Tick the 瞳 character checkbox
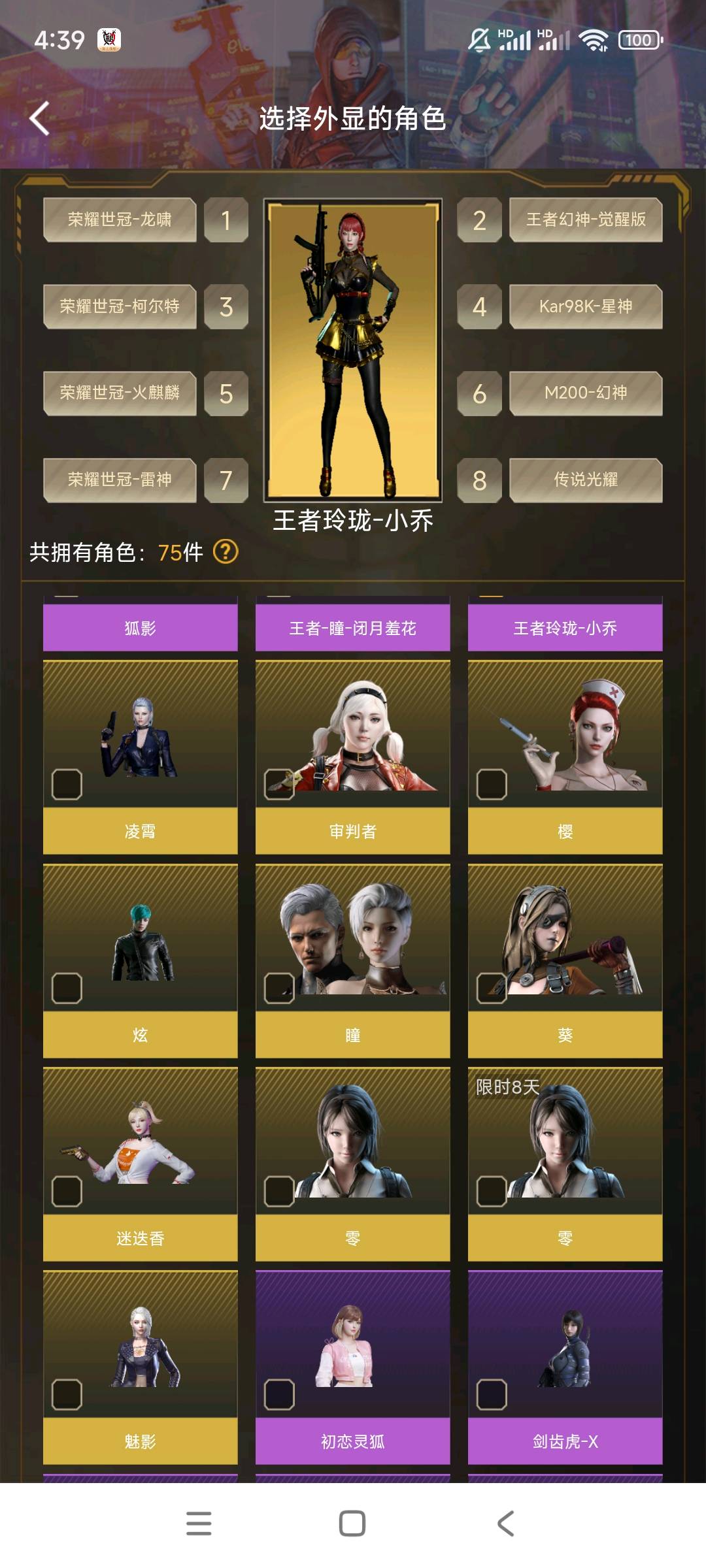Screen dimensions: 706x1568 pos(279,988)
